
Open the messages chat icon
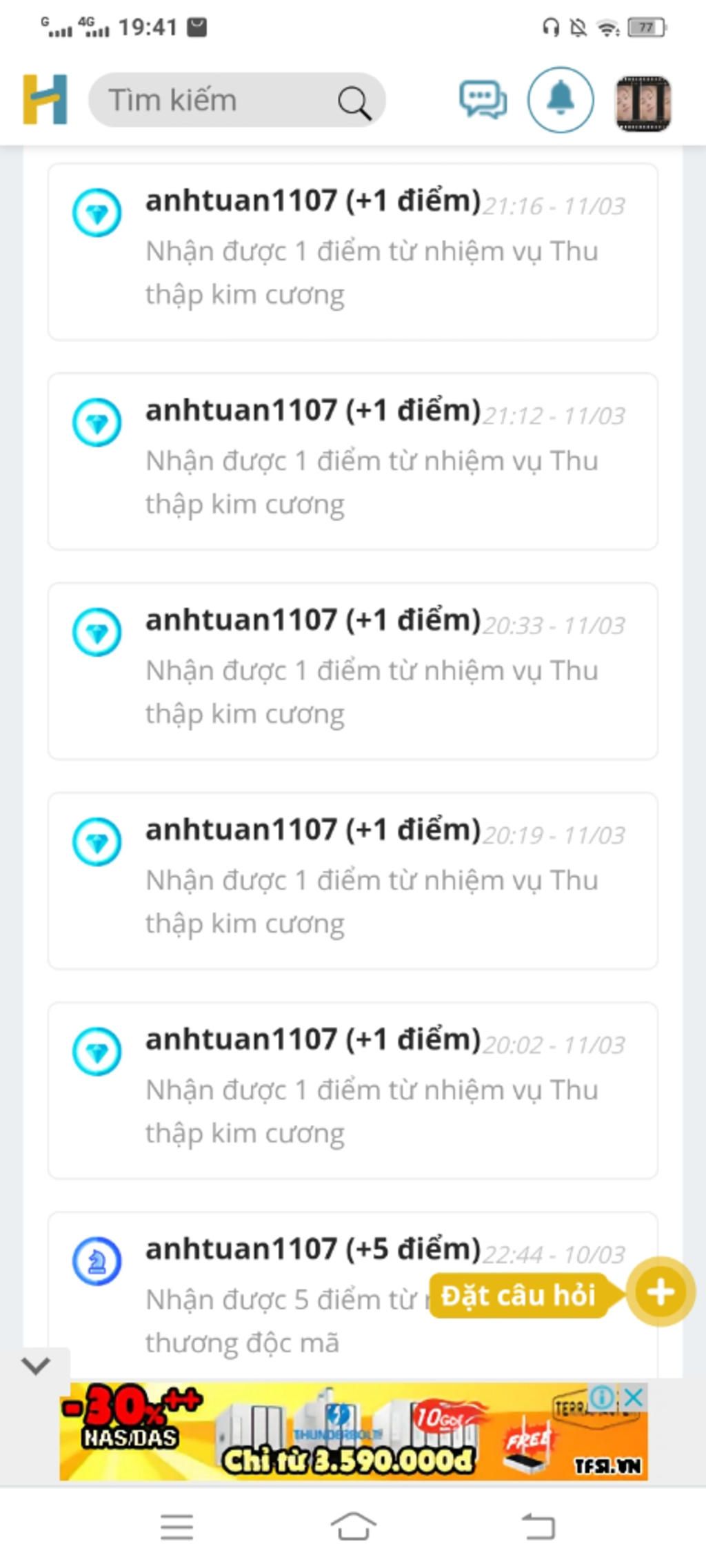tap(483, 101)
